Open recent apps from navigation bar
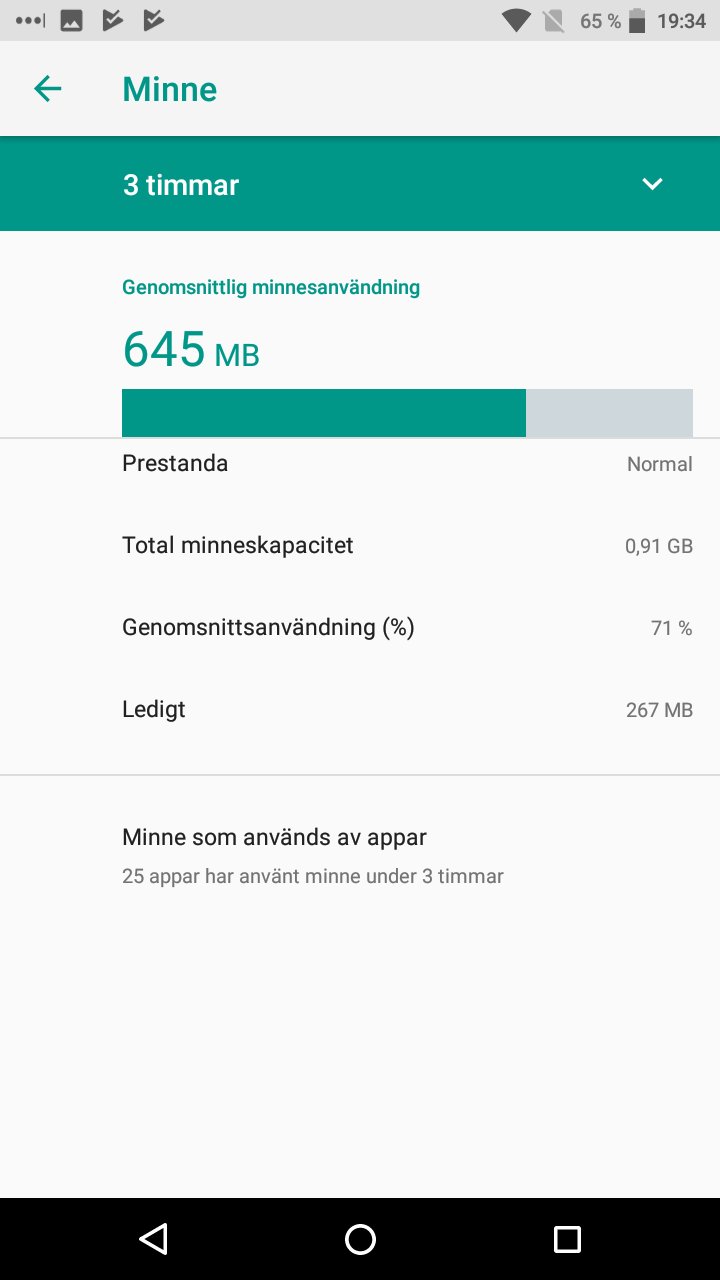Viewport: 720px width, 1280px height. [567, 1239]
